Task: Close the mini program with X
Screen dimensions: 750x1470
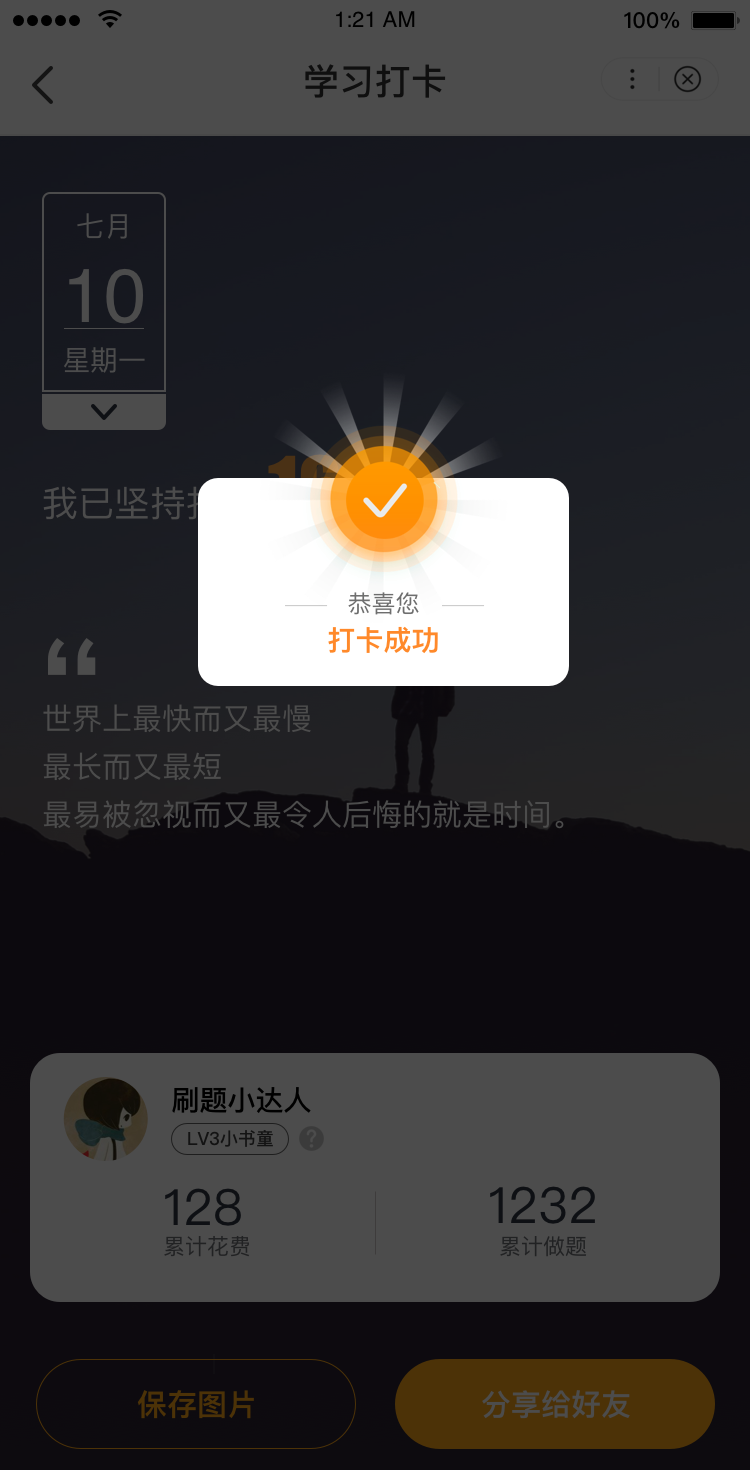Action: pos(687,80)
